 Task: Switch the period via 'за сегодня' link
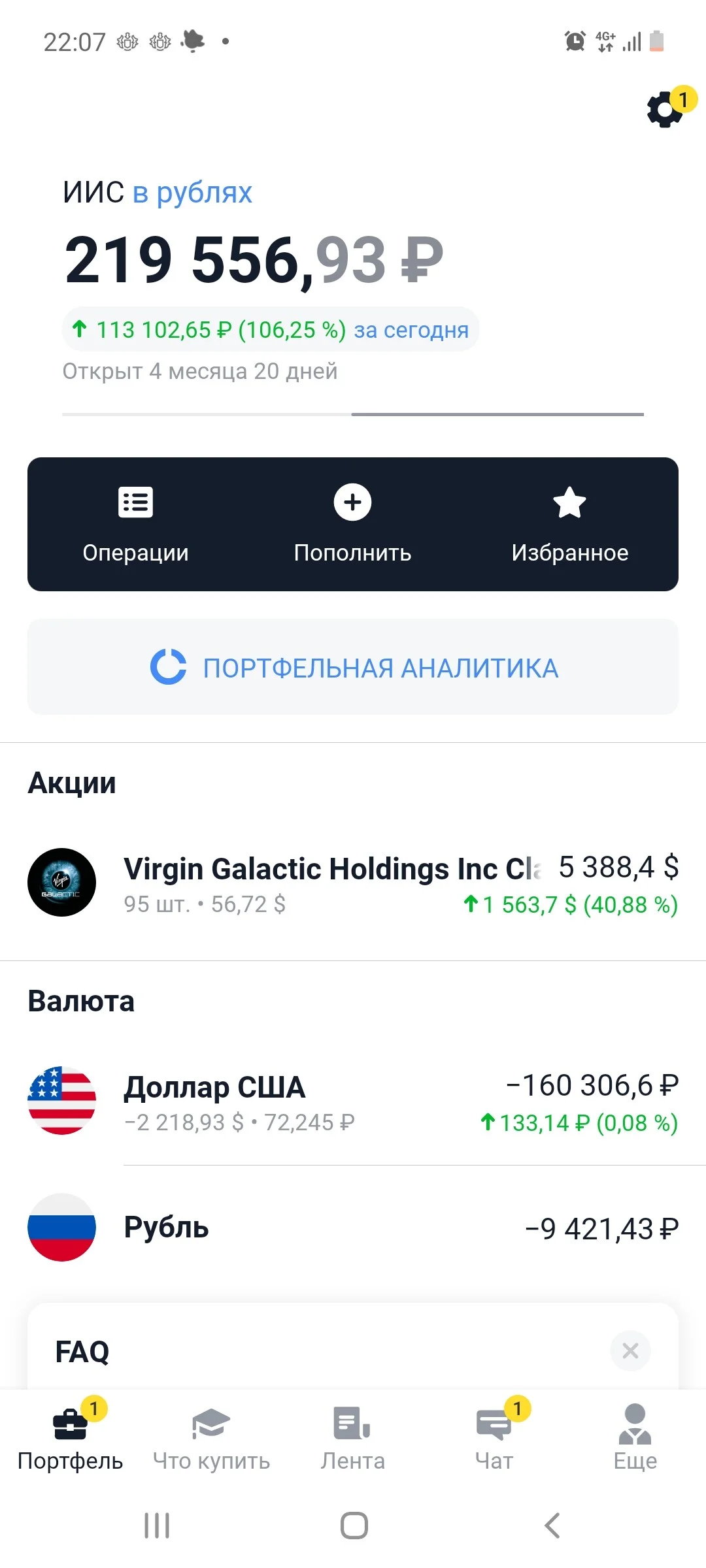(x=411, y=330)
